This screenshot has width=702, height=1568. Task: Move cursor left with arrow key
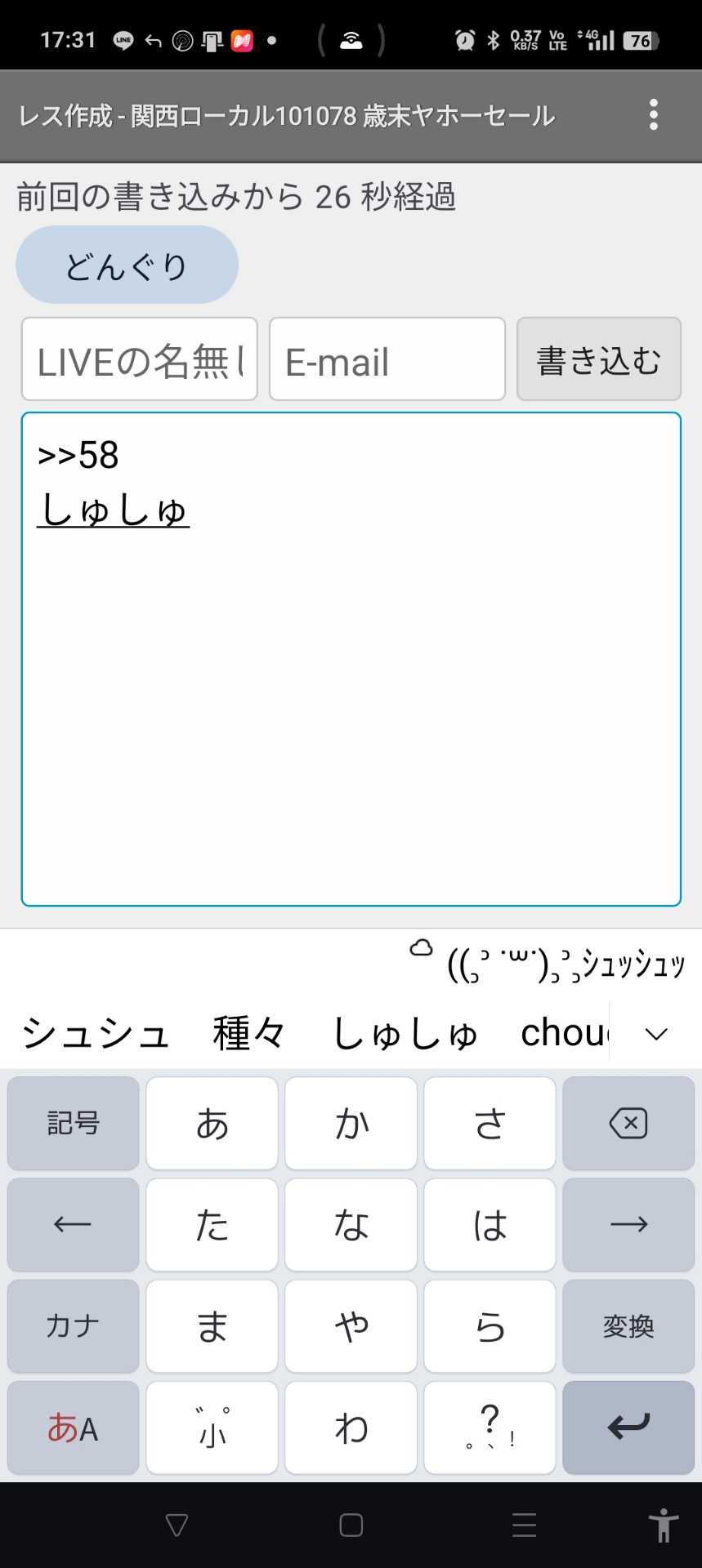(x=74, y=1225)
